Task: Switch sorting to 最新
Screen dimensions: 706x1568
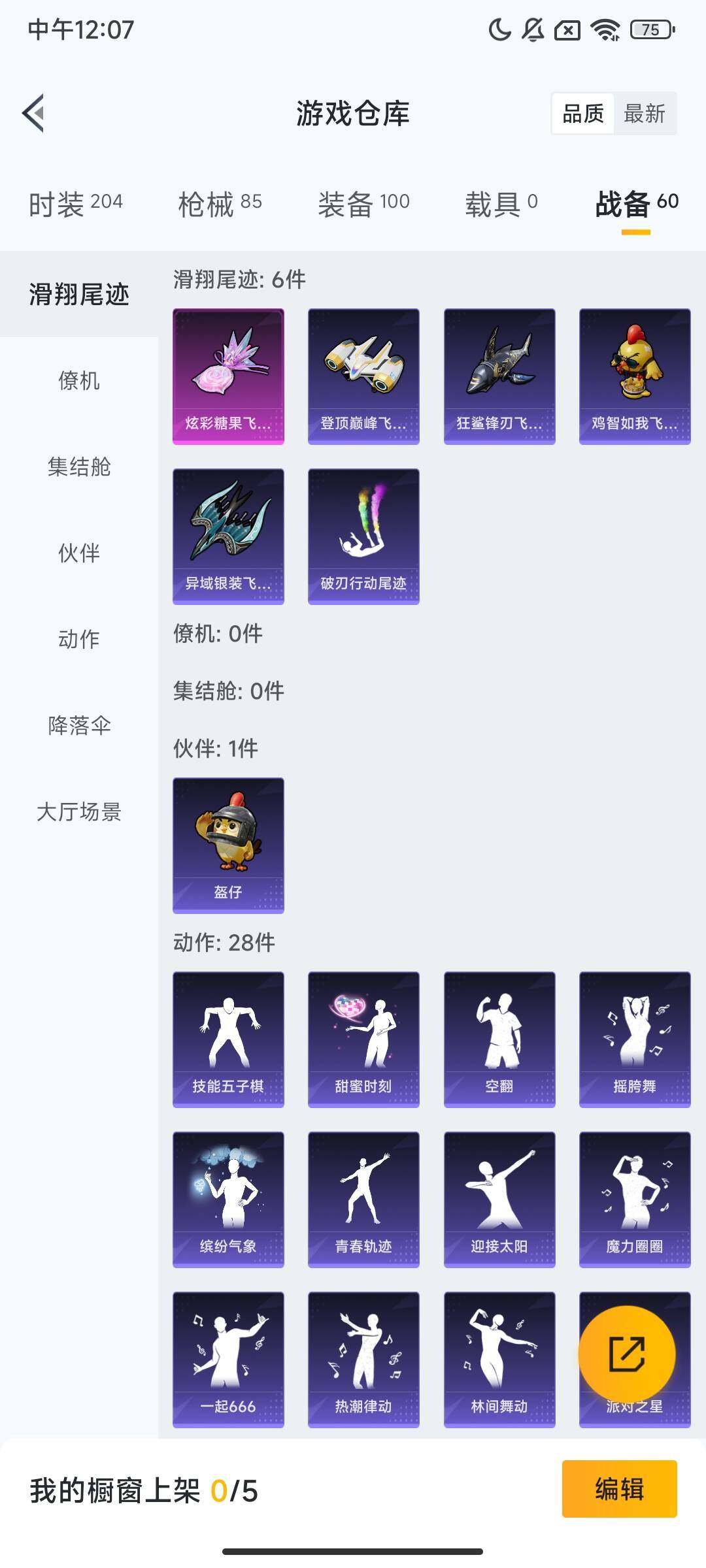Action: point(645,114)
